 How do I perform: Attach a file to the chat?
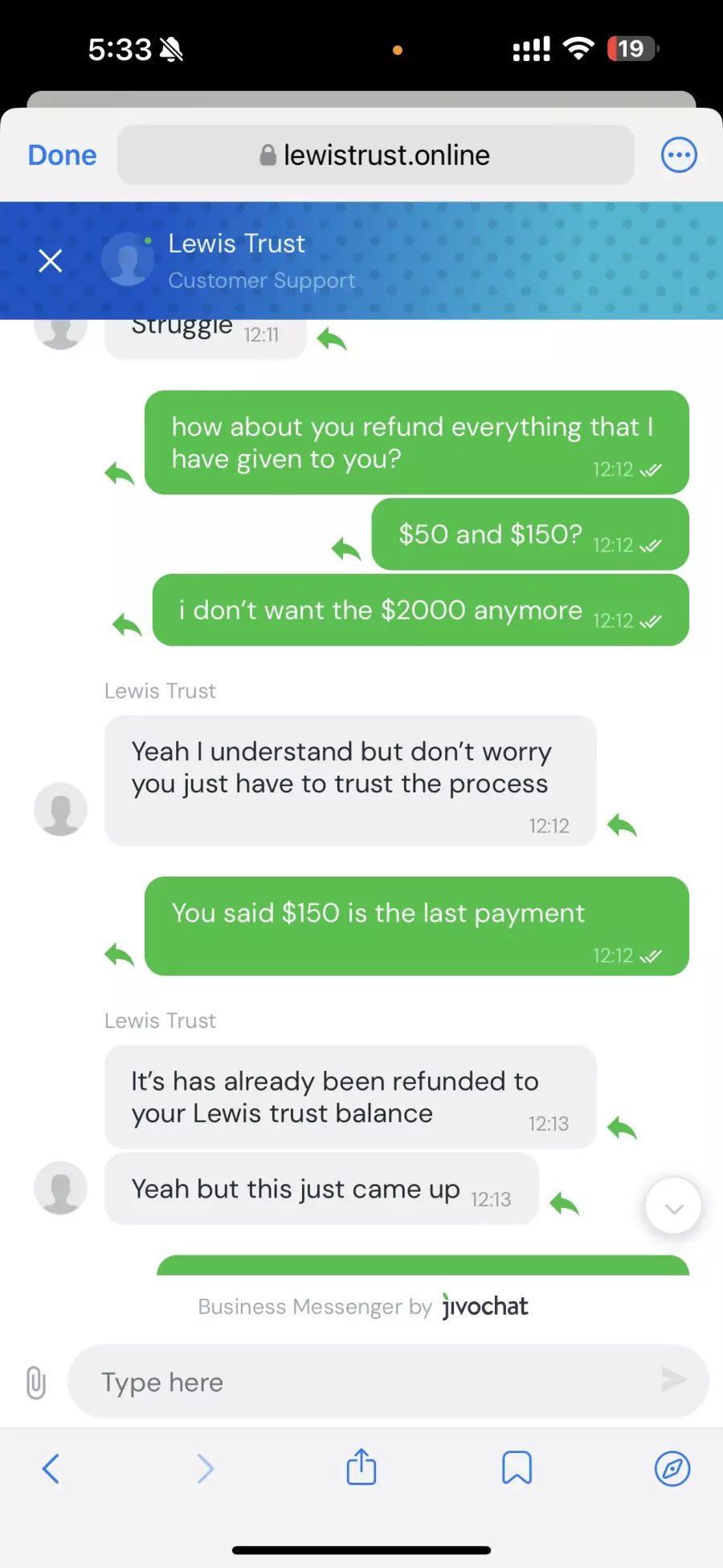[x=36, y=1382]
